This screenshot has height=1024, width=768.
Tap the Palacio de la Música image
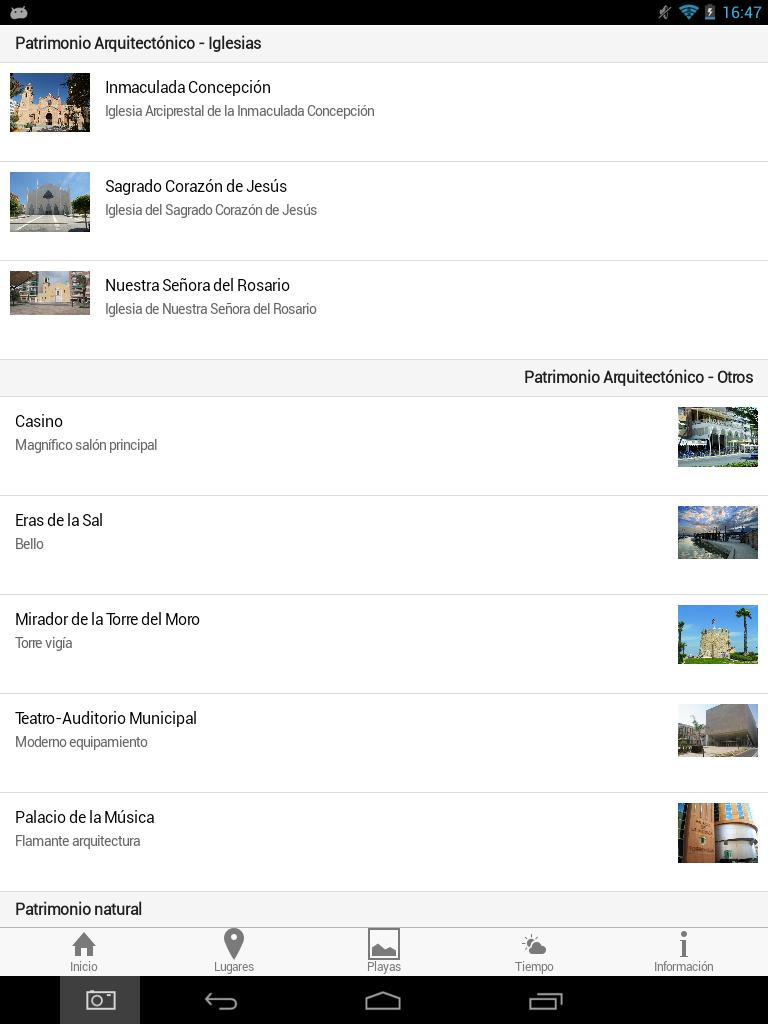tap(718, 833)
